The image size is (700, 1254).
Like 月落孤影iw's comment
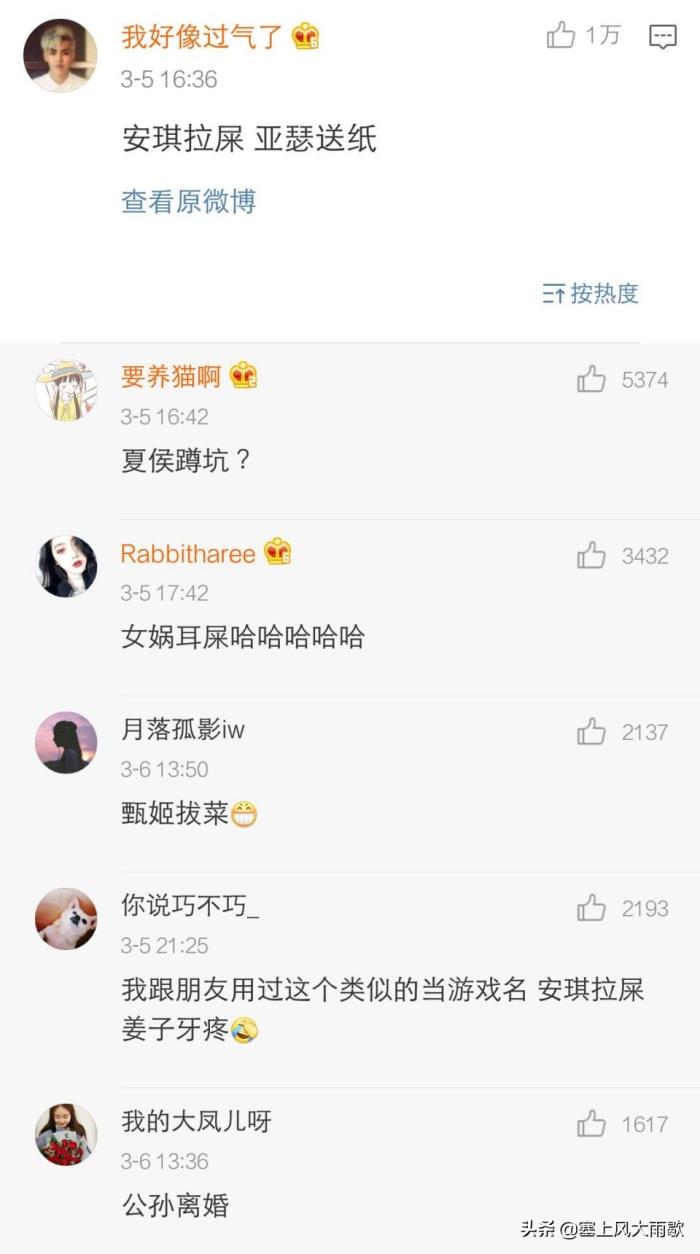591,732
